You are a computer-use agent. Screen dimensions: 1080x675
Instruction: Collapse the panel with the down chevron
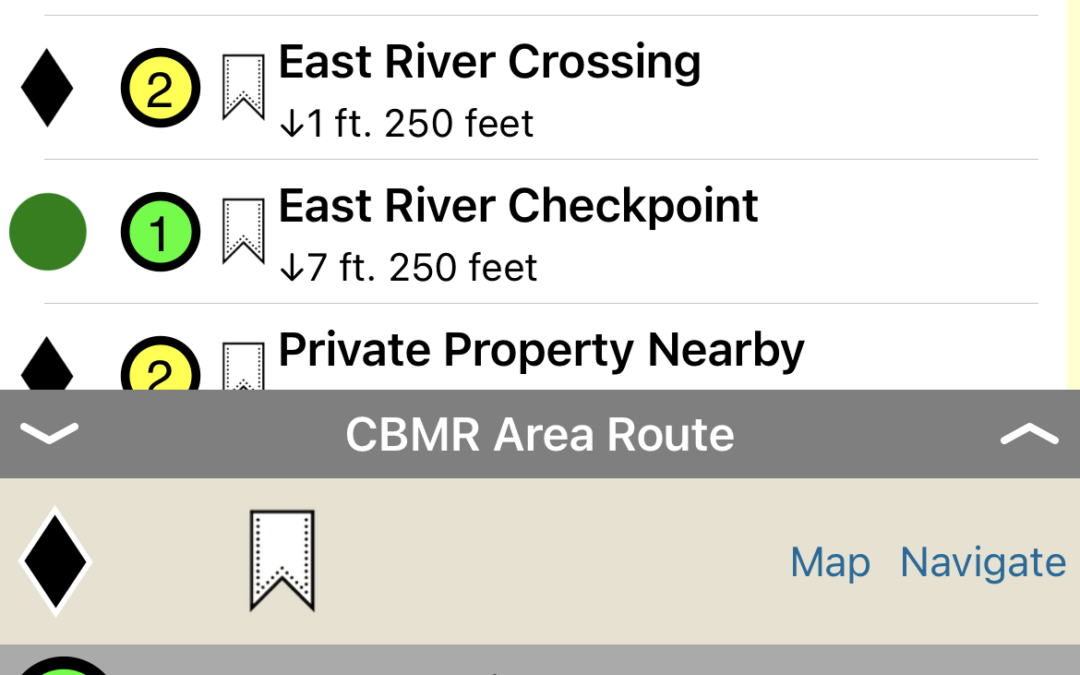point(49,433)
